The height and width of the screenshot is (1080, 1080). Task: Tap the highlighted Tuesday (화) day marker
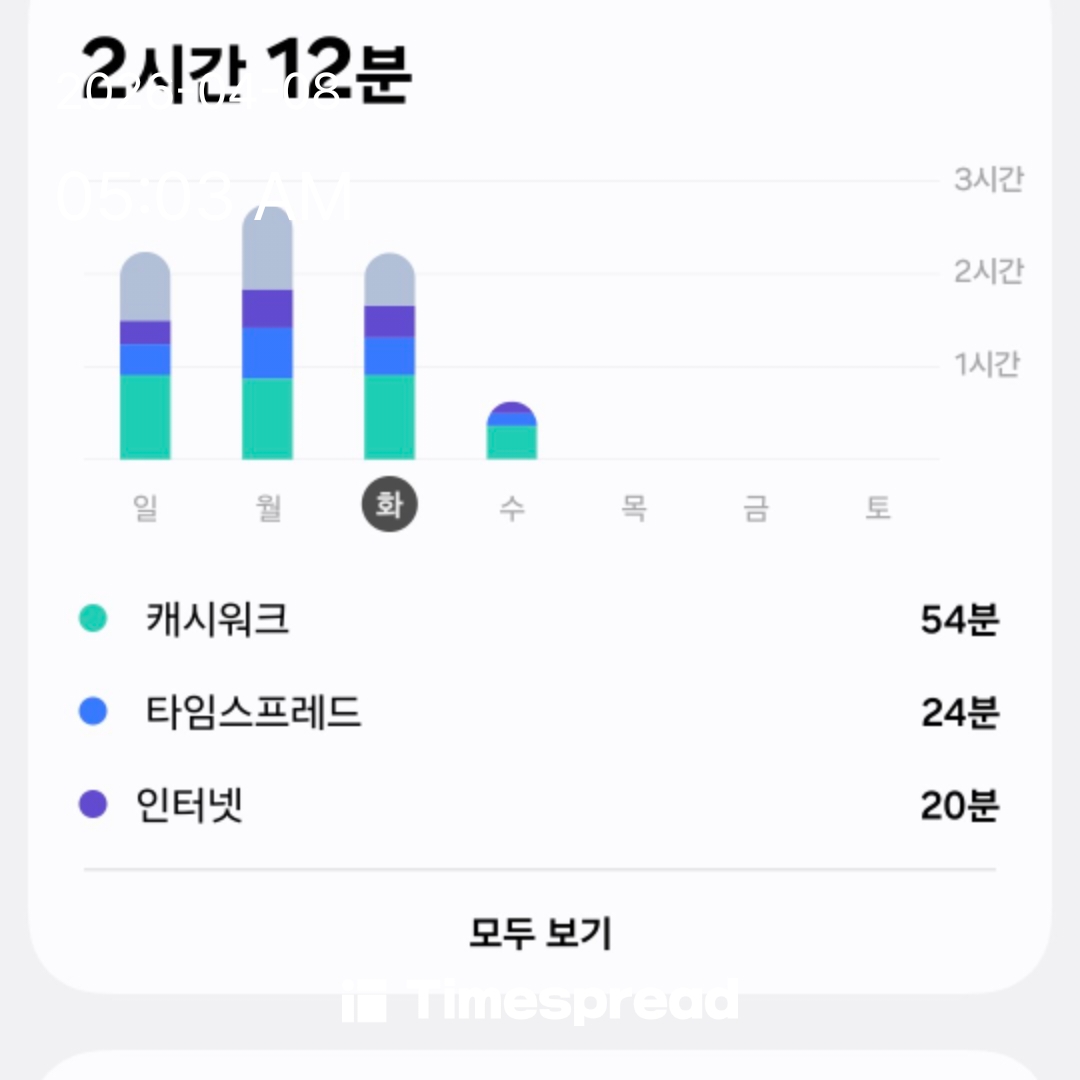pos(390,506)
